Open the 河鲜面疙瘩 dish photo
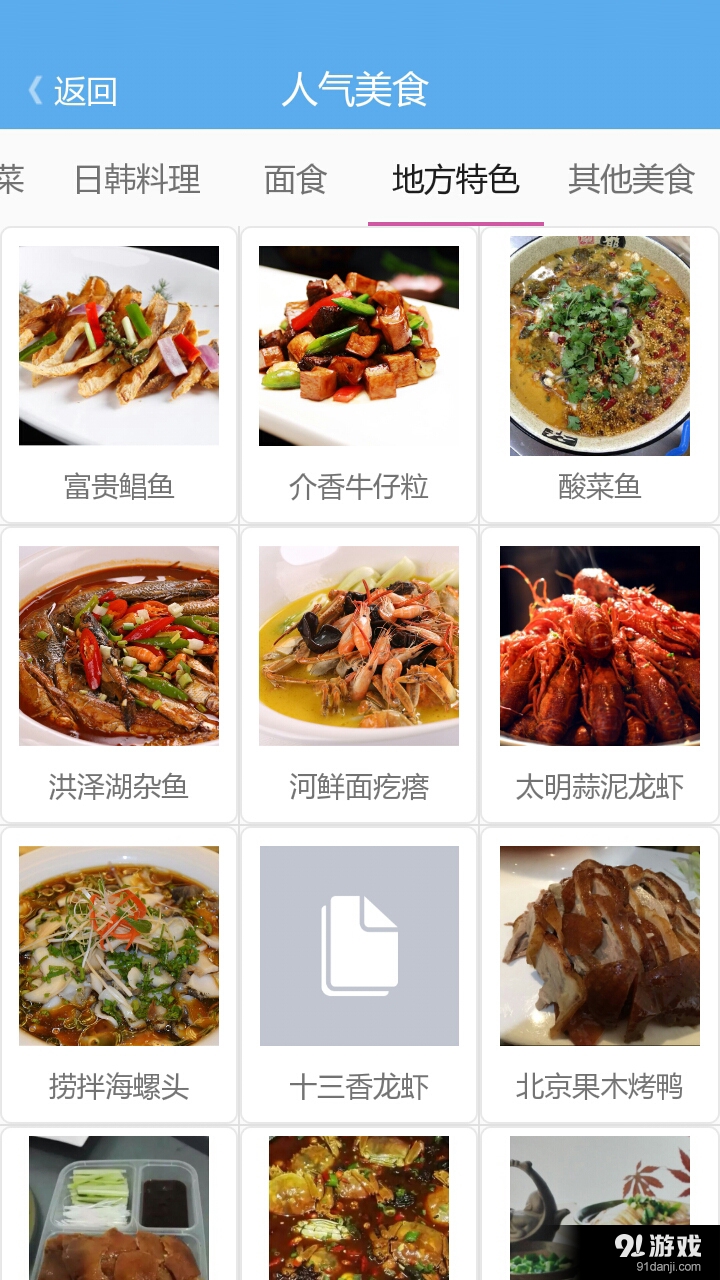Viewport: 720px width, 1280px height. [357, 645]
